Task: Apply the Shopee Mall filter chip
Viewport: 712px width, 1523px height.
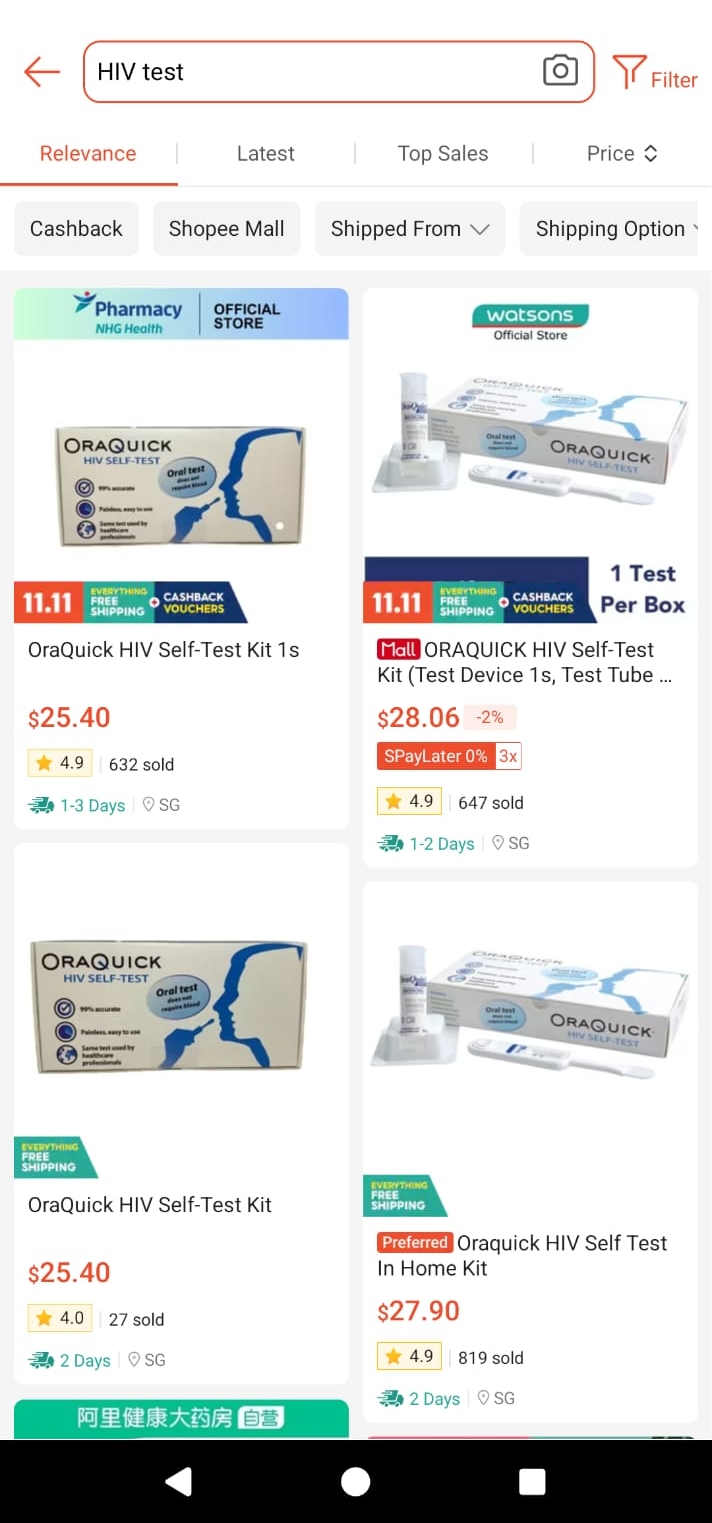Action: pyautogui.click(x=227, y=228)
